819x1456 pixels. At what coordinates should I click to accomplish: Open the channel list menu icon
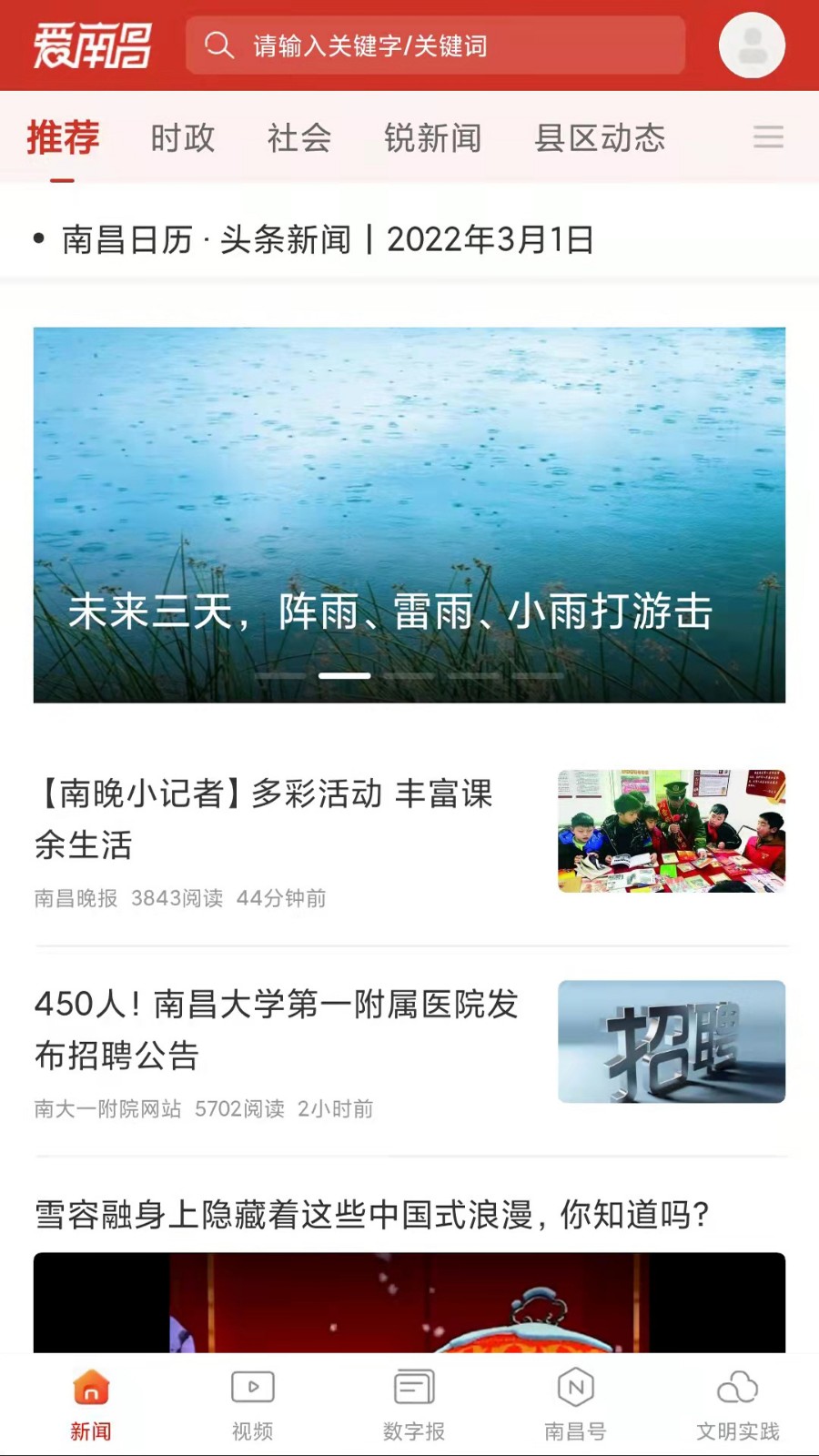768,137
